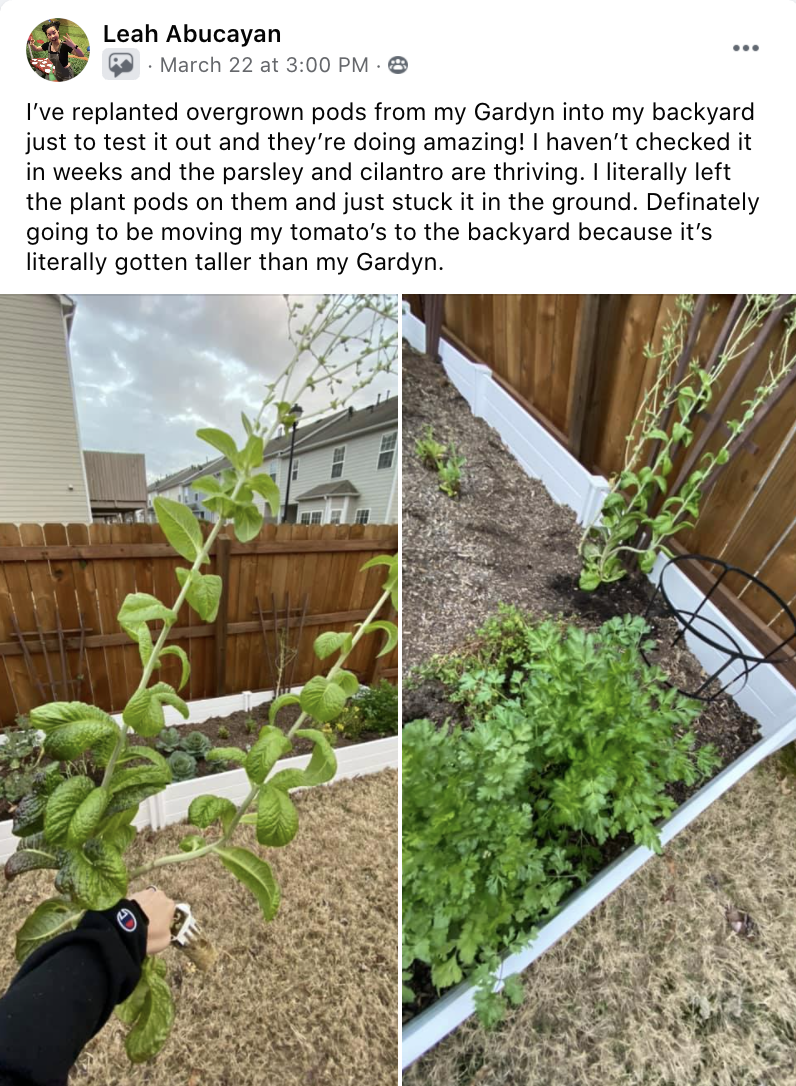Open Leah Abucayan's profile picture
The height and width of the screenshot is (1086, 796).
pos(58,49)
